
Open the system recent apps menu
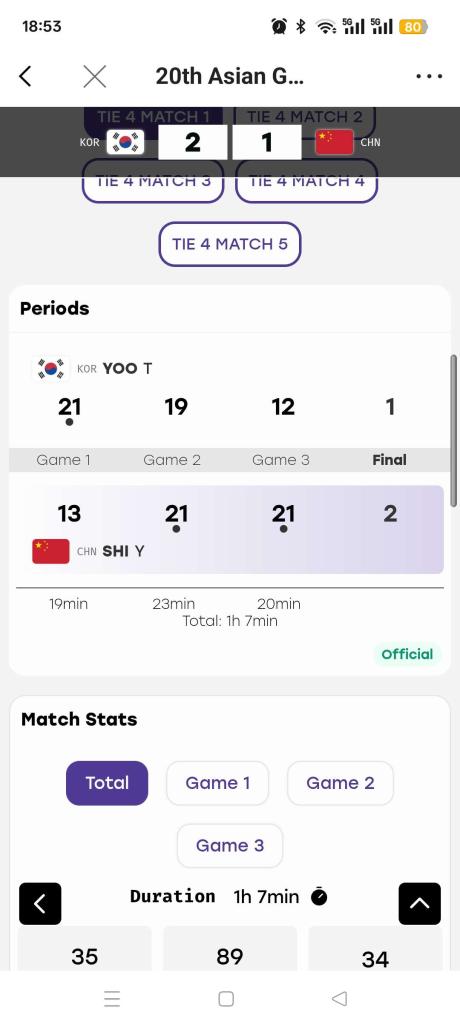coord(112,999)
